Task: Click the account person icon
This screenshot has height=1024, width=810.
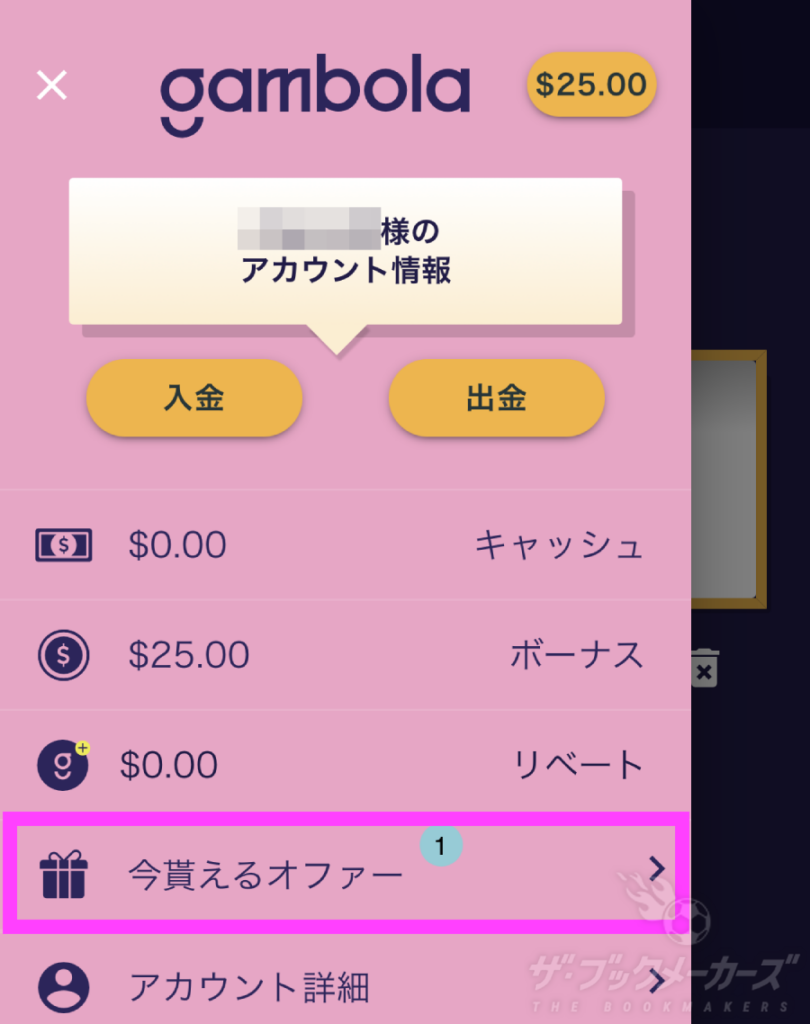Action: [63, 984]
